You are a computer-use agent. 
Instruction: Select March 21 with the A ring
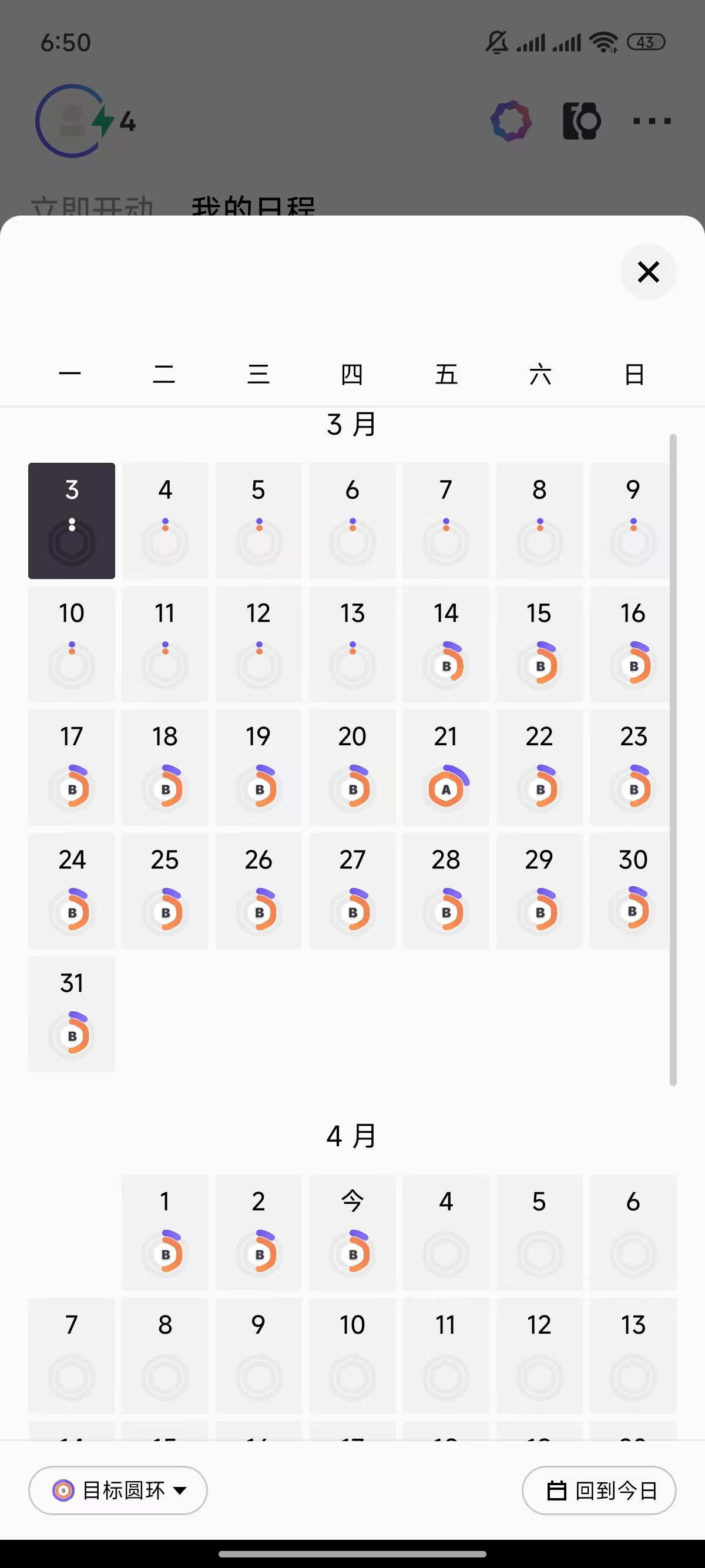coord(446,767)
